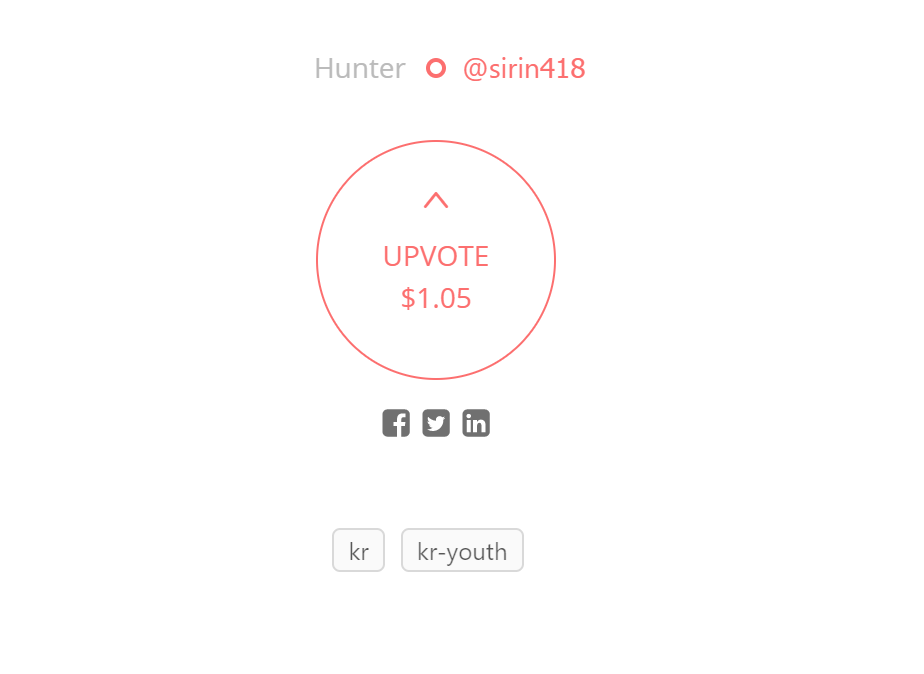Upvote this post for $1.05
924x674 pixels.
tap(436, 260)
